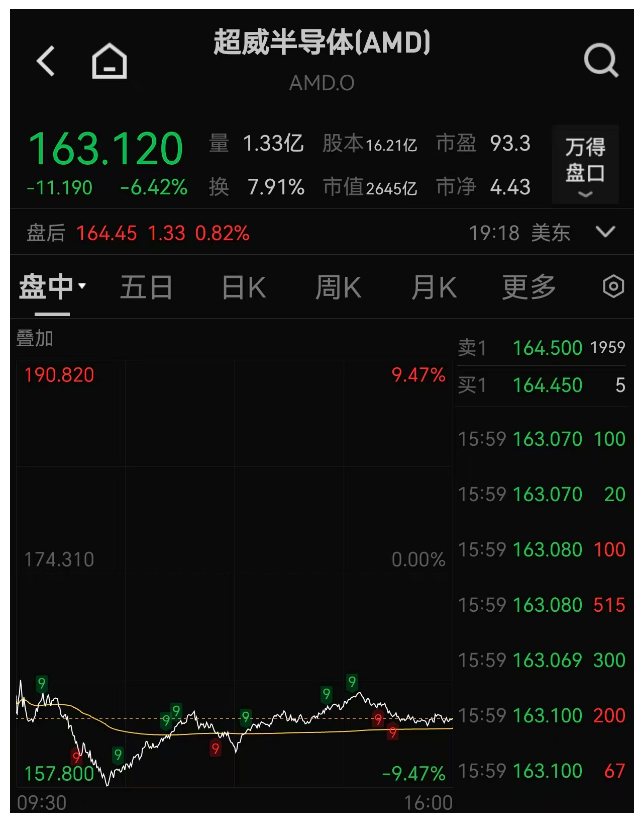Go back using the arrow icon
The height and width of the screenshot is (820, 639).
(x=46, y=62)
